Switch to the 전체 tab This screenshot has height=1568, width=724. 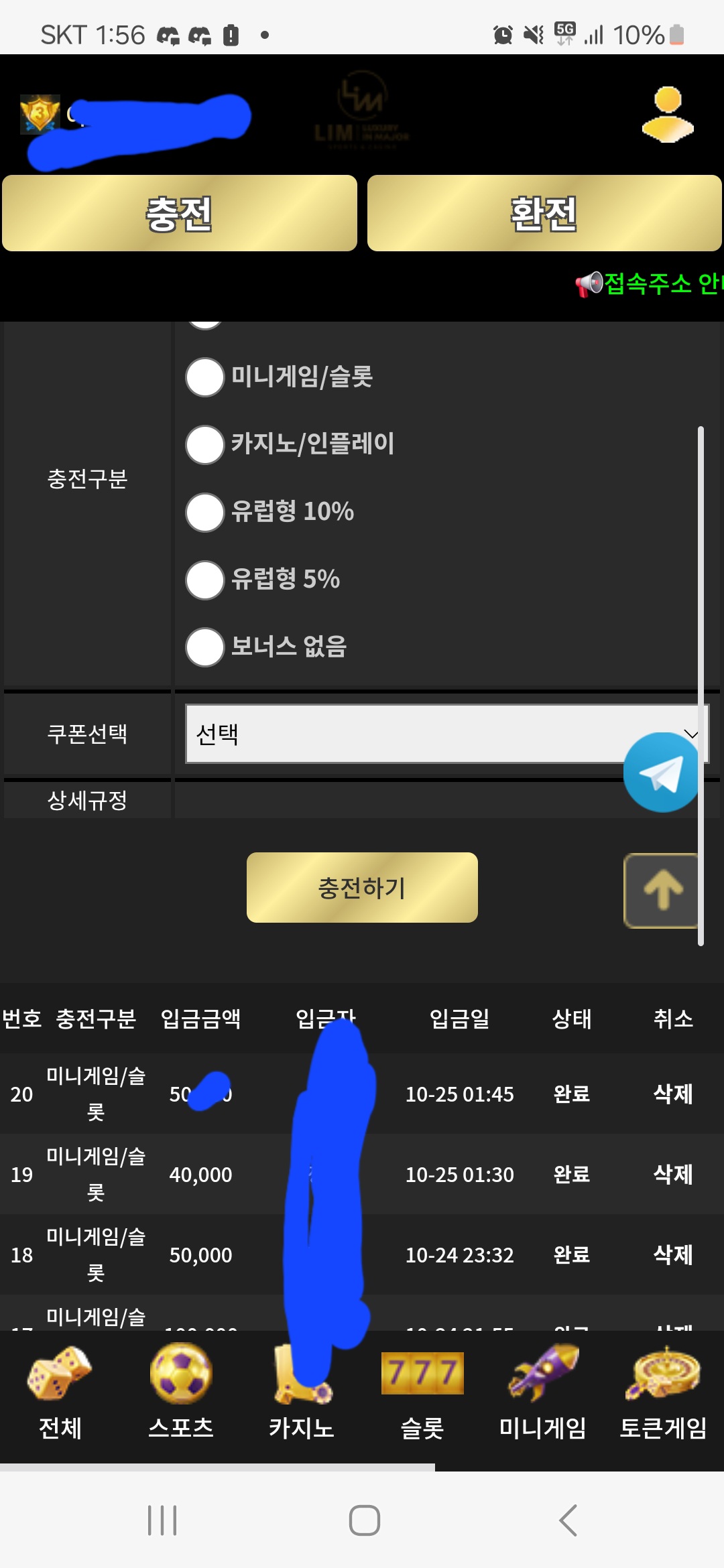60,1394
